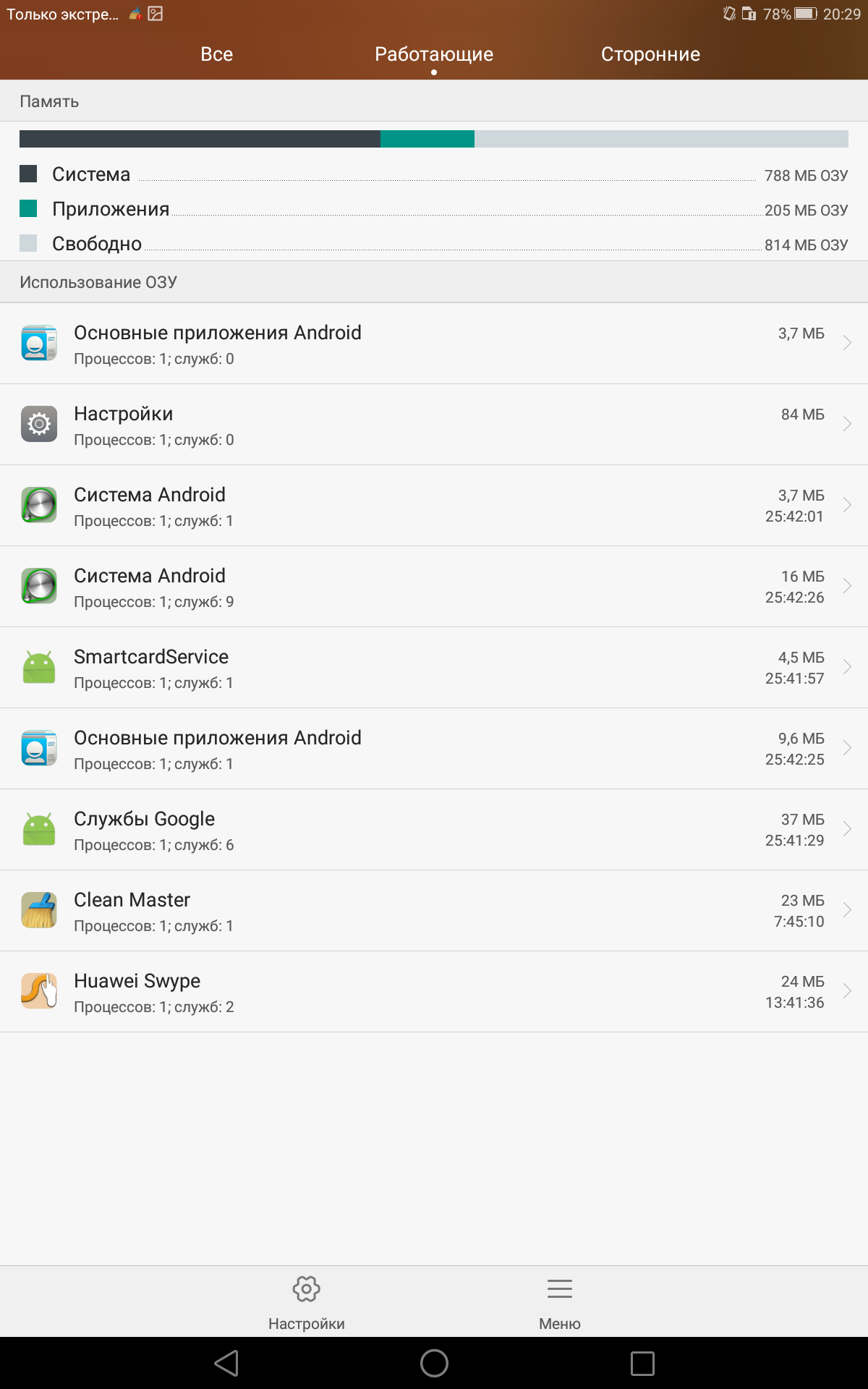Switch to the Все tab
868x1389 pixels.
point(216,54)
